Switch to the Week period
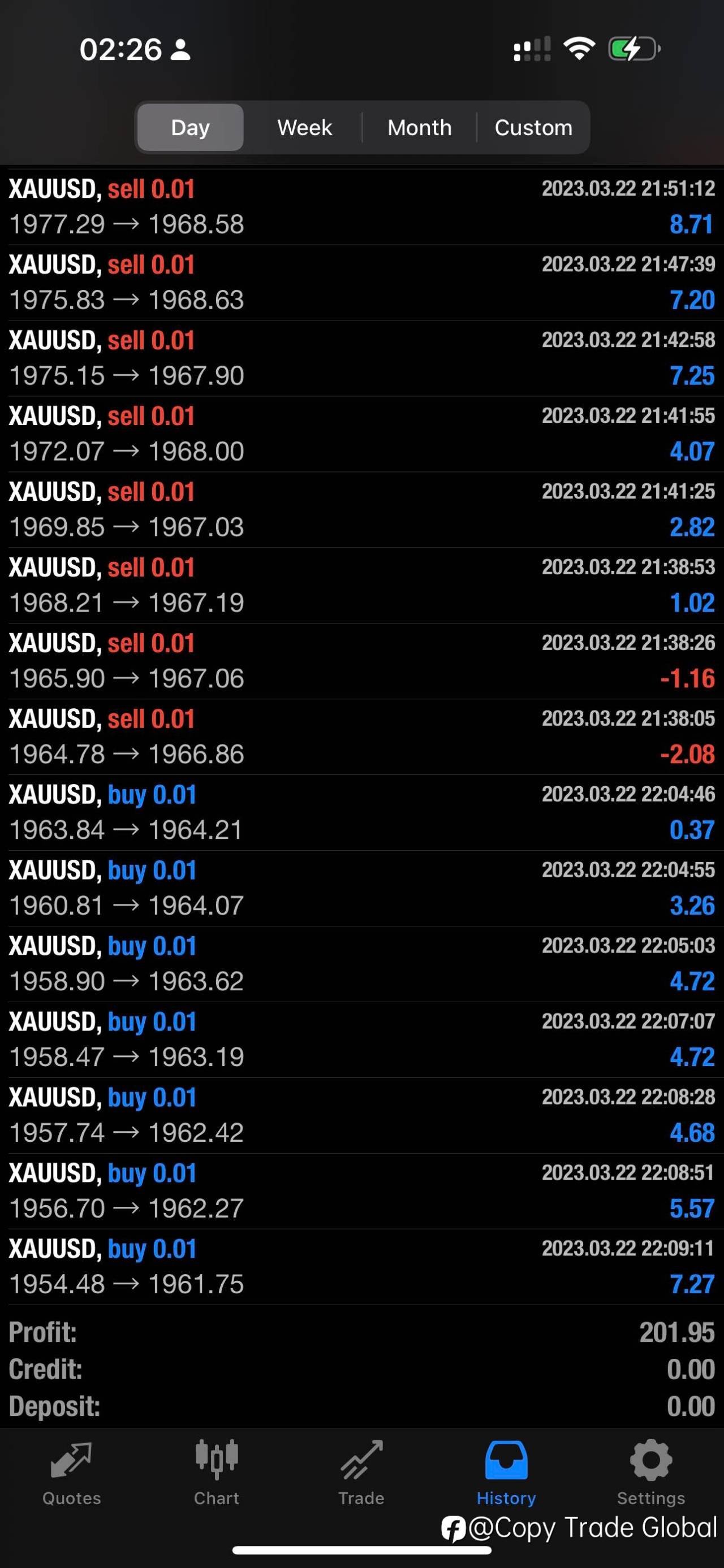The width and height of the screenshot is (724, 1568). pos(304,127)
